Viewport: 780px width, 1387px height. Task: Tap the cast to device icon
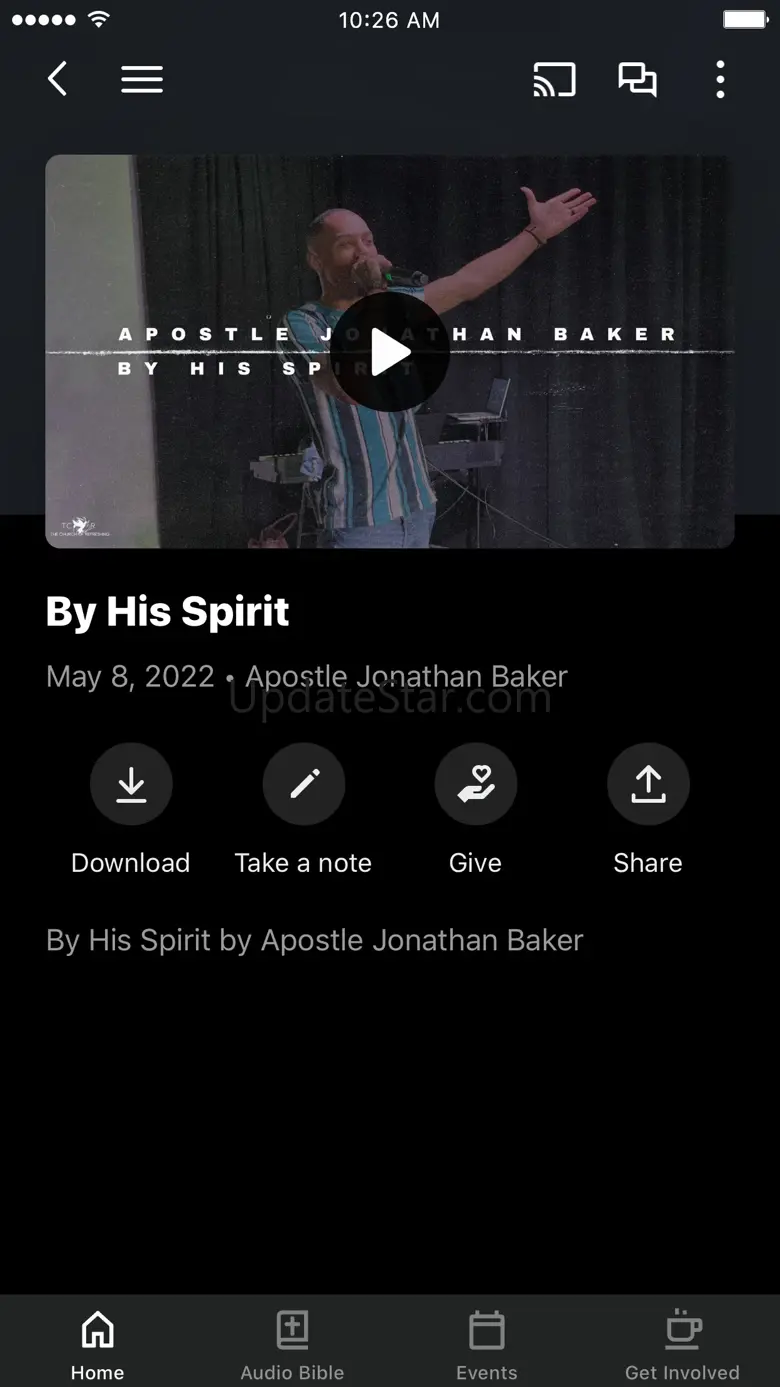click(554, 79)
